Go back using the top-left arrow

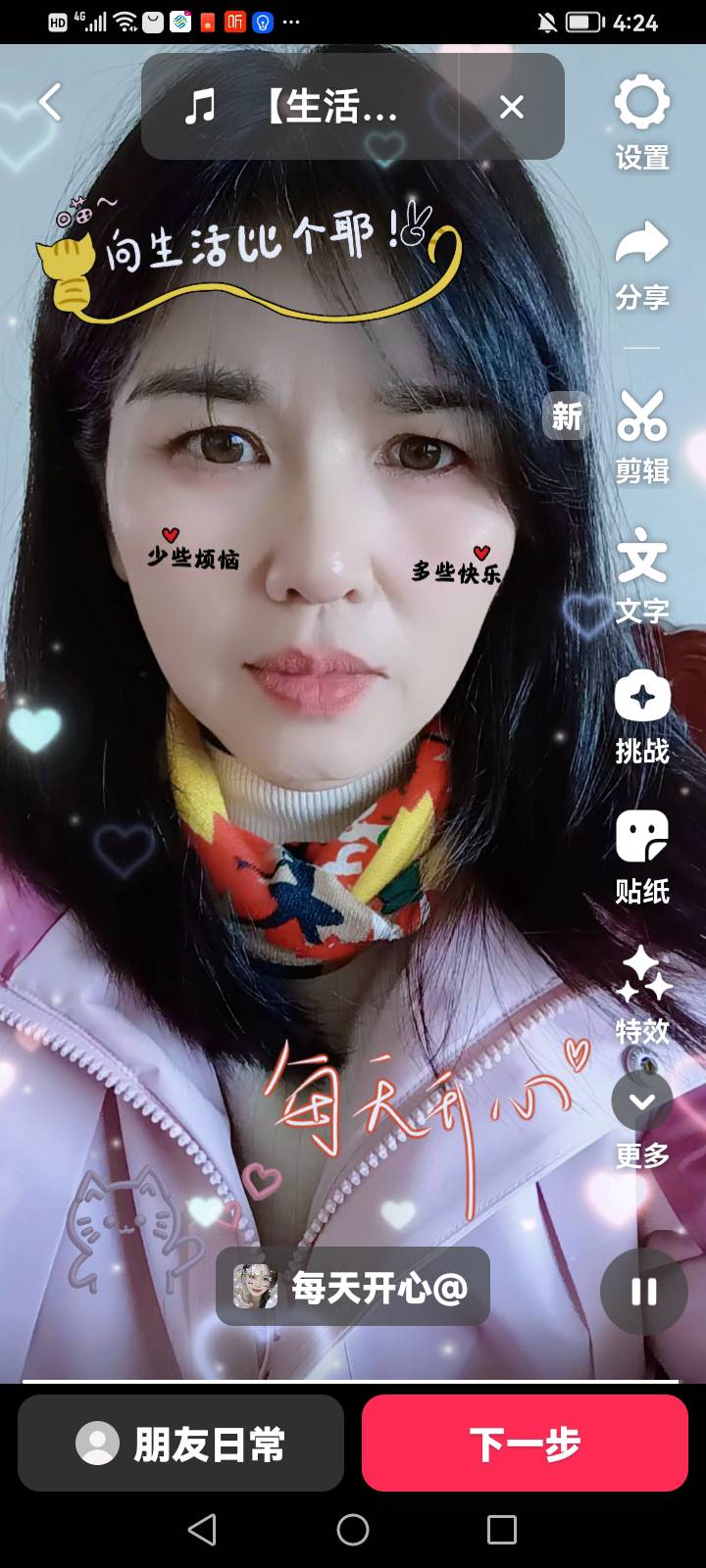pyautogui.click(x=50, y=103)
